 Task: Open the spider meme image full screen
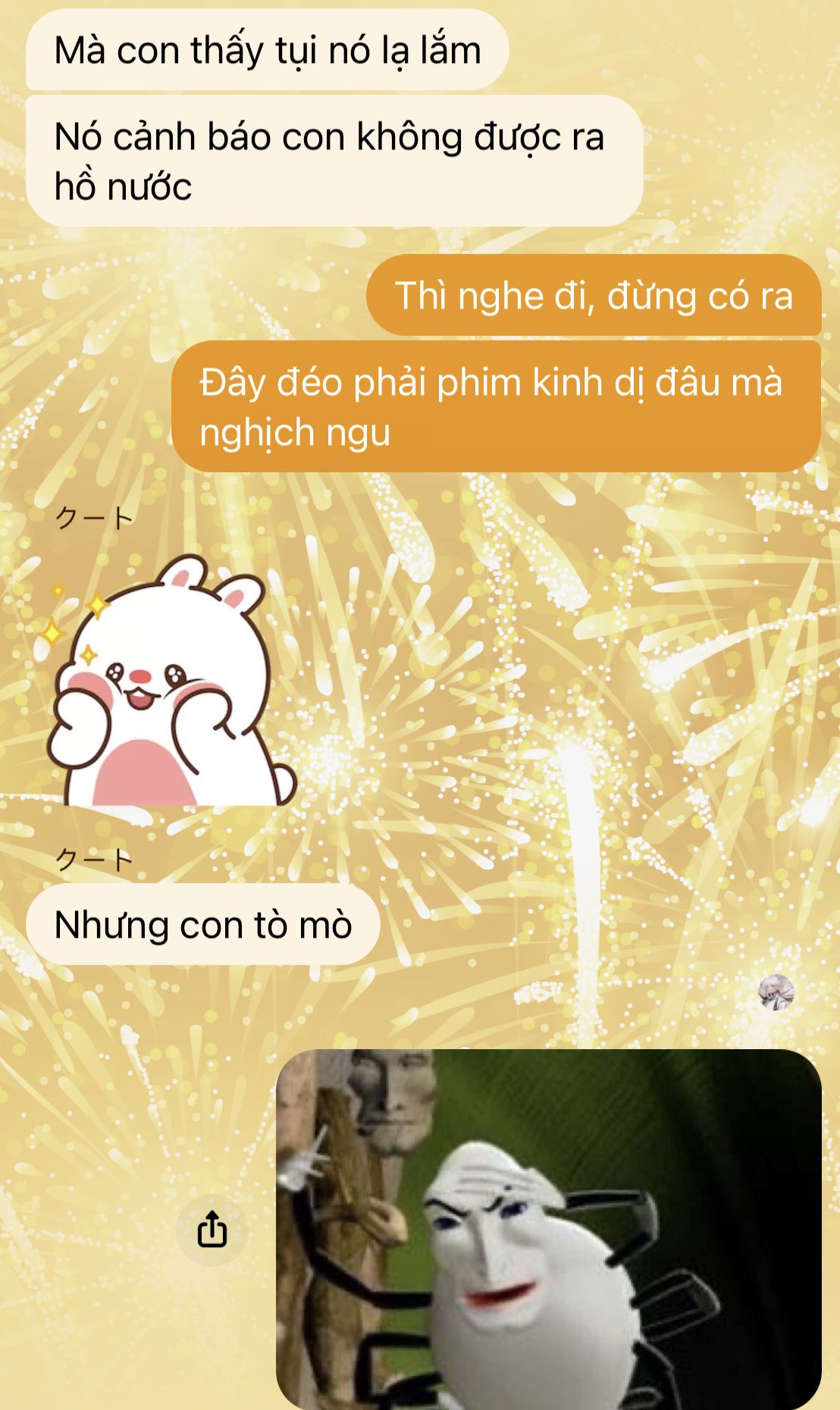pos(548,1229)
